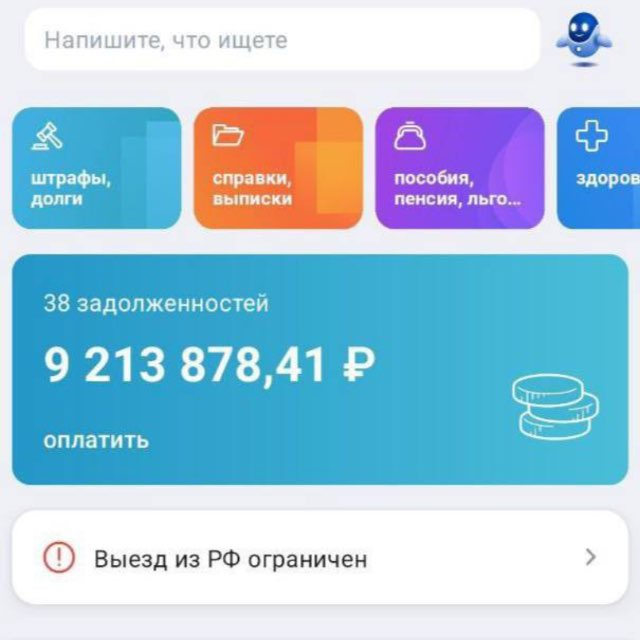The width and height of the screenshot is (640, 640).
Task: Open the 'пособия, пенсия, льготы' tile
Action: [459, 168]
